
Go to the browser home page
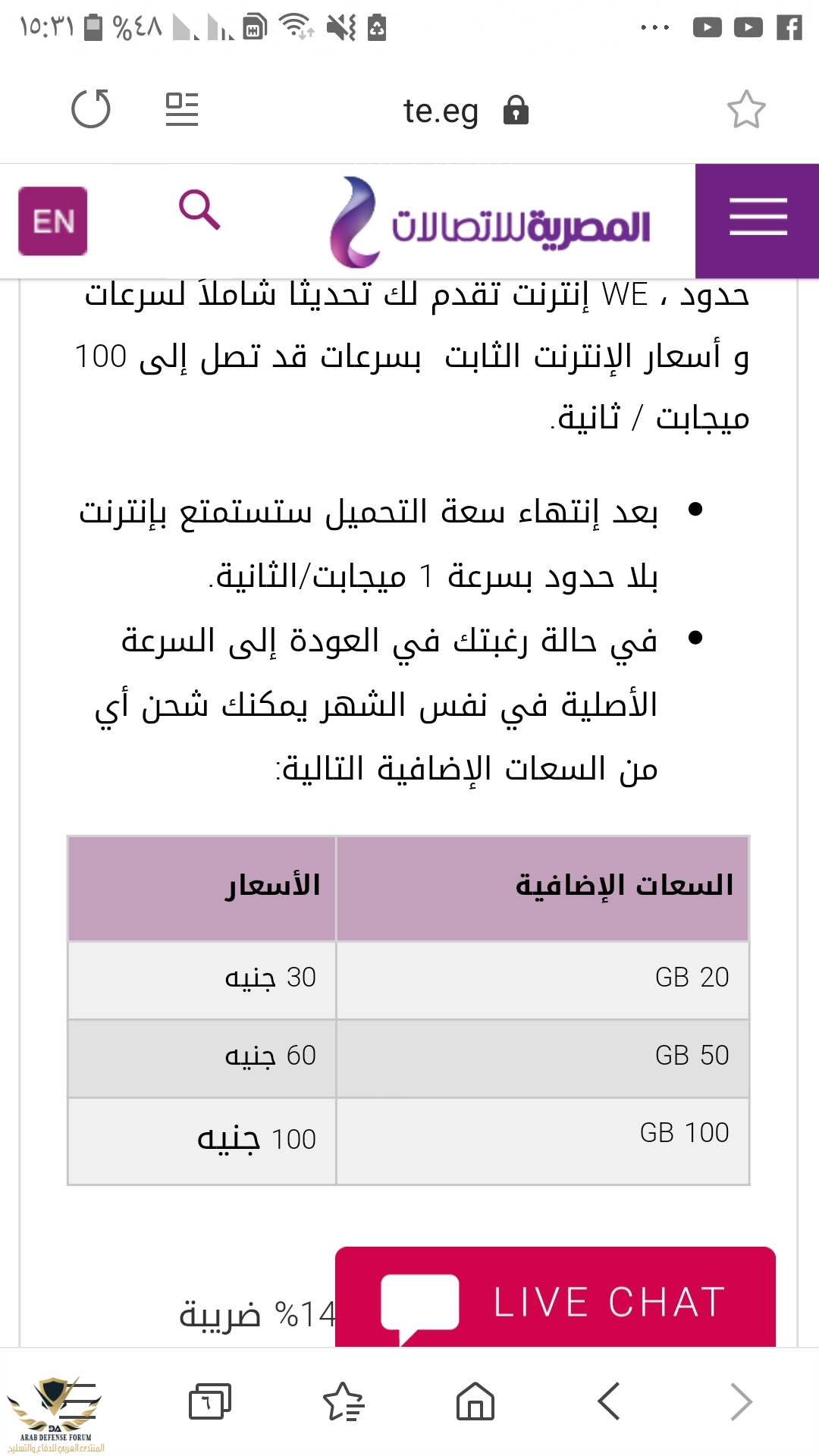(475, 1401)
